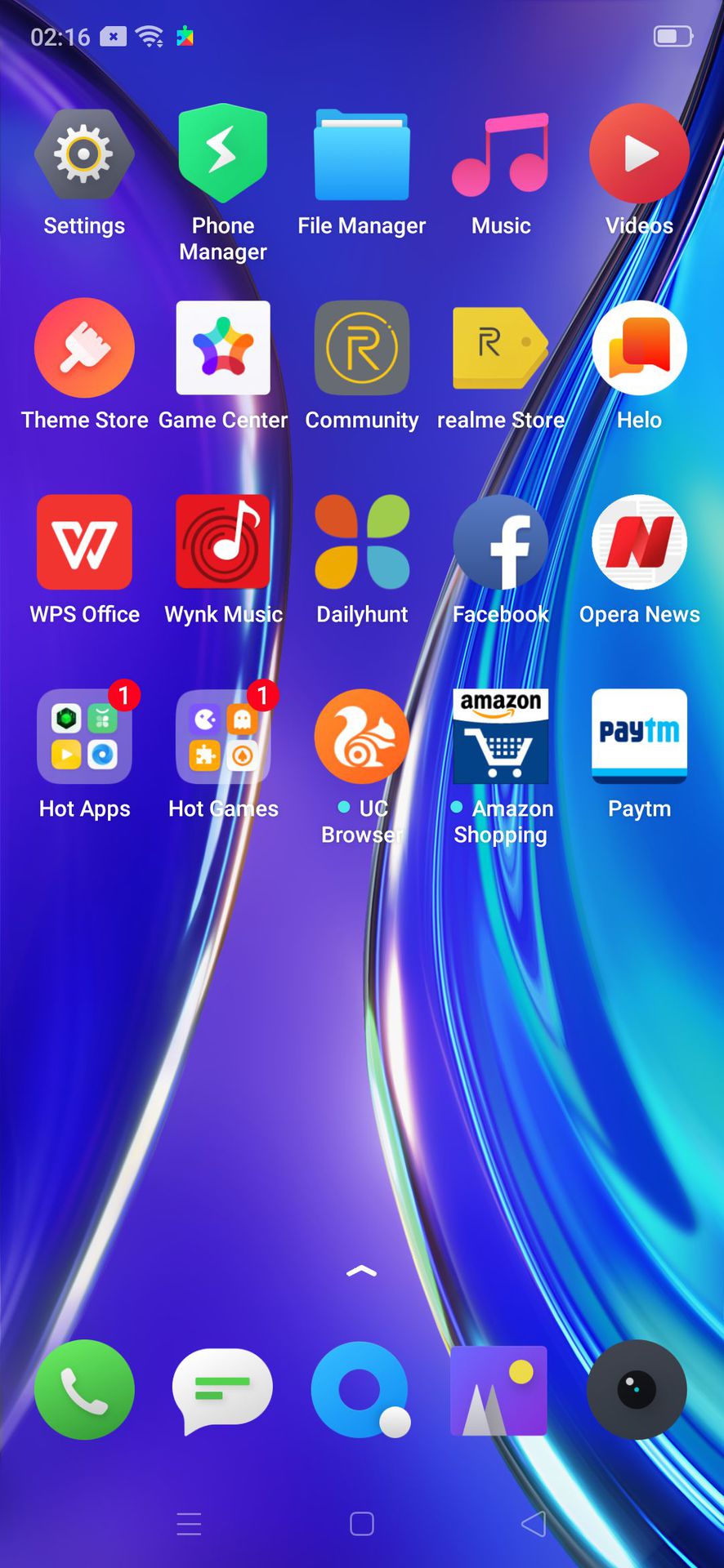Launch Wynk Music

pyautogui.click(x=223, y=542)
